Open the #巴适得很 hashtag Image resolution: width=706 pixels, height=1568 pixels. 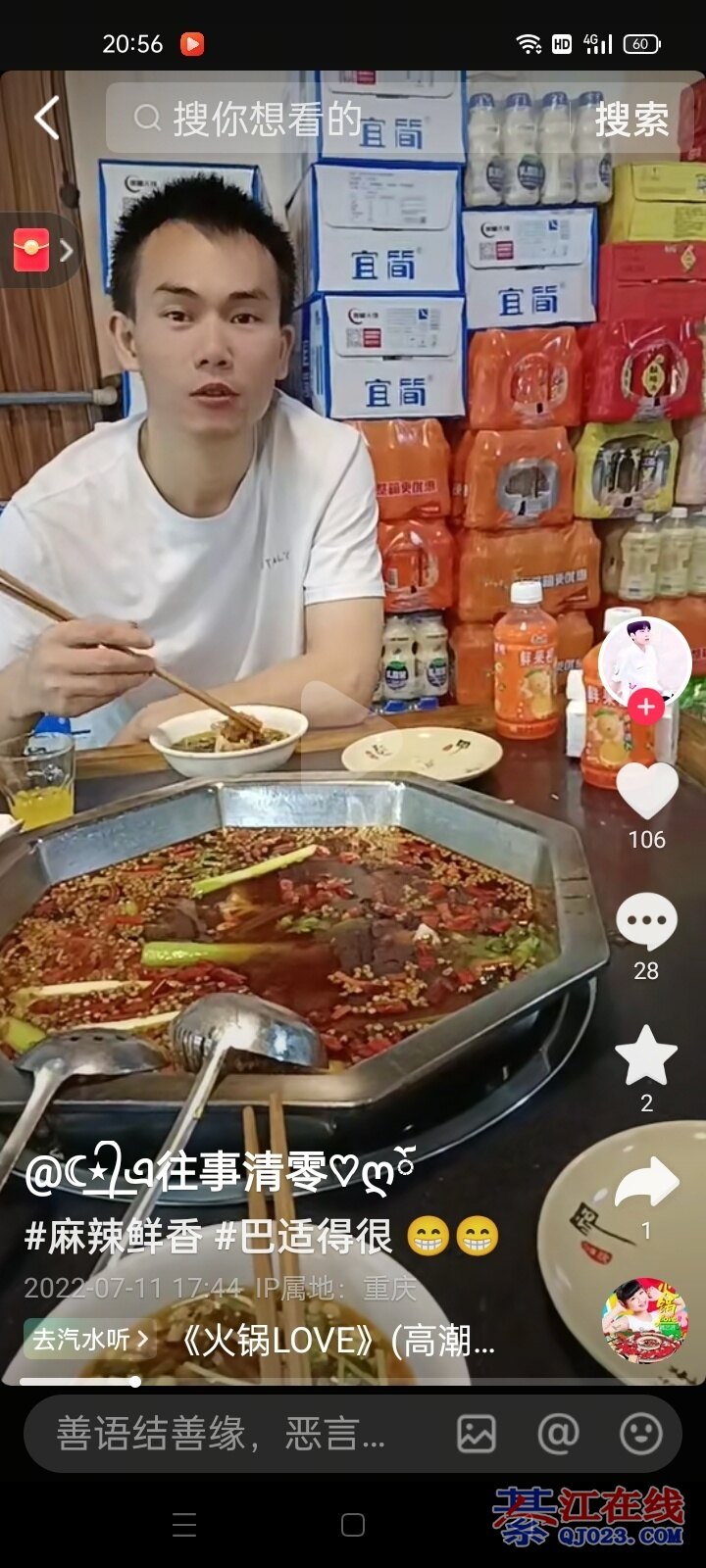(x=304, y=1237)
